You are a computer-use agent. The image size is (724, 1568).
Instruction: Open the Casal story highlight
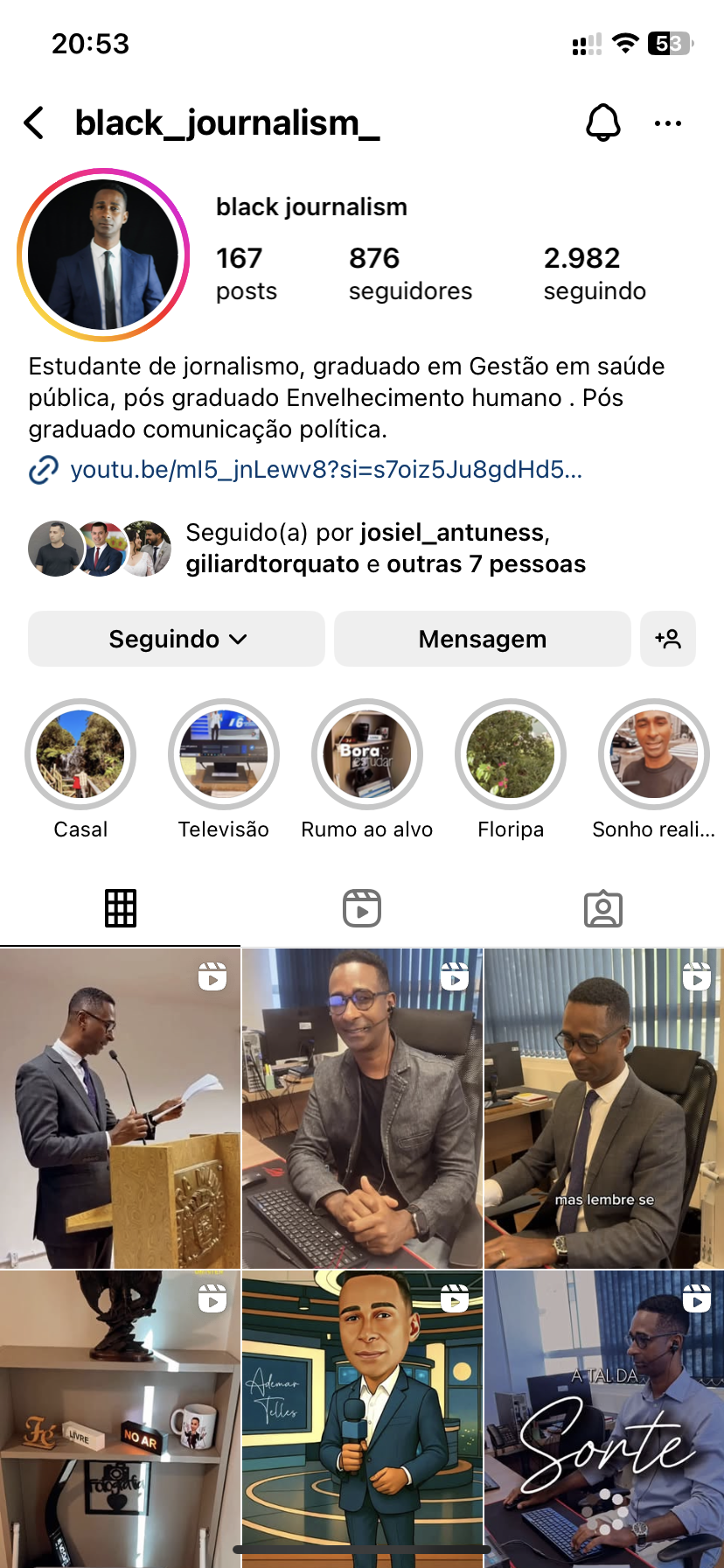(x=80, y=754)
